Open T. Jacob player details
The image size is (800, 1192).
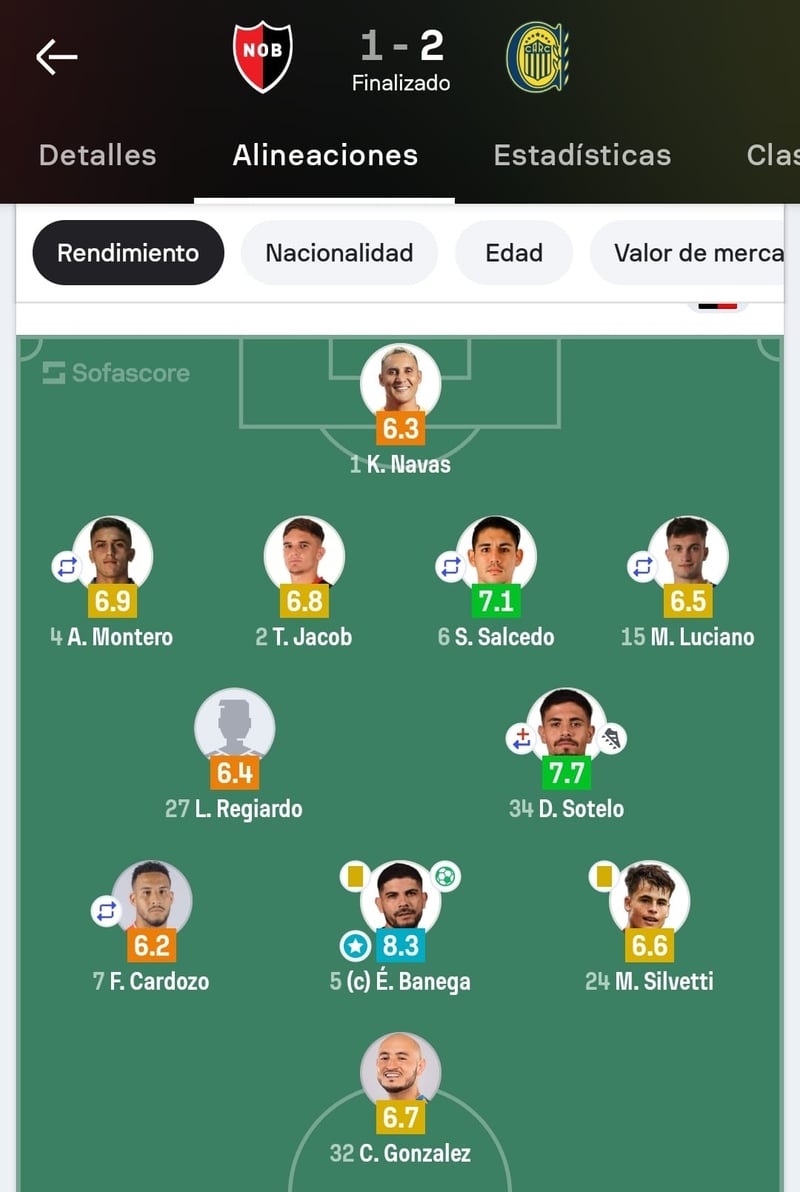(304, 553)
